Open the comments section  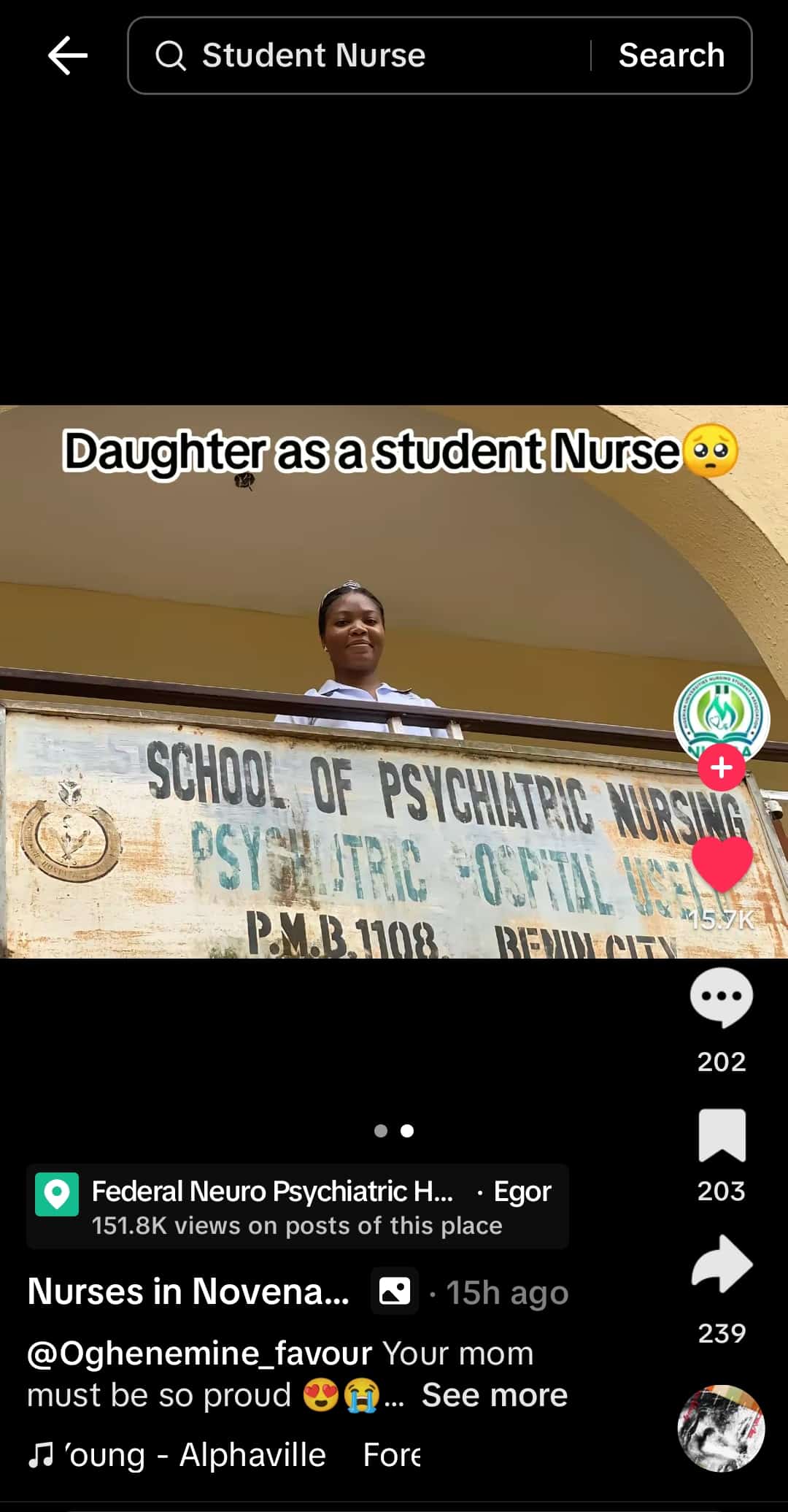721,997
